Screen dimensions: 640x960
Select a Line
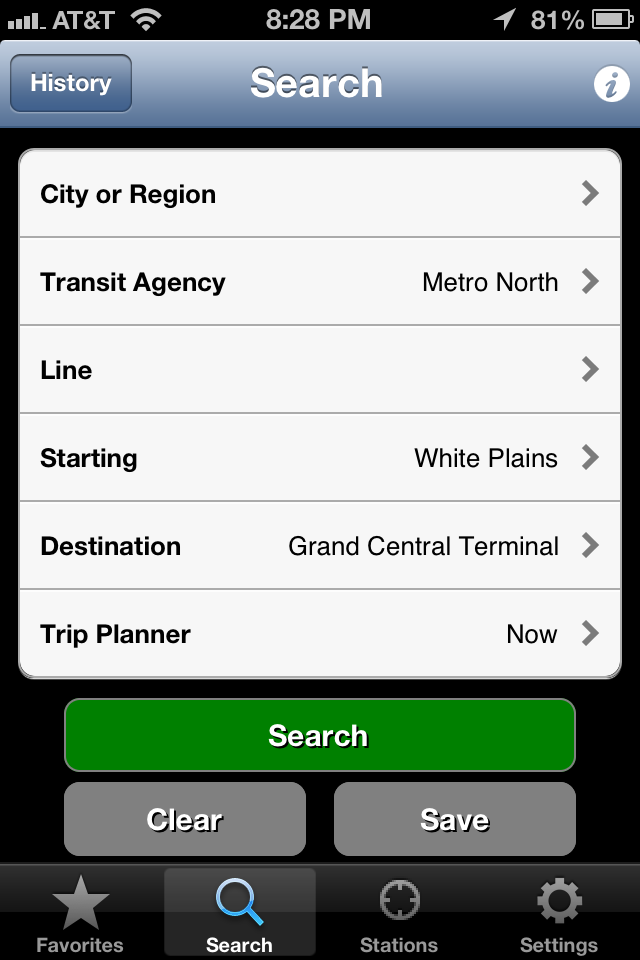320,370
